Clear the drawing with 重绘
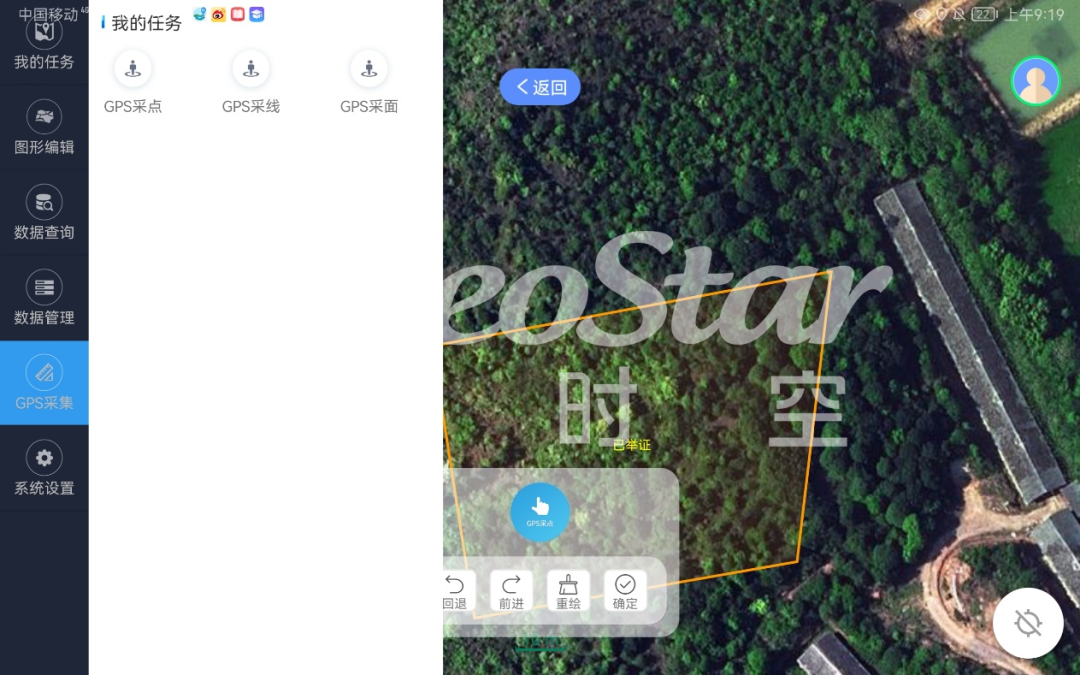1080x675 pixels. pos(568,591)
